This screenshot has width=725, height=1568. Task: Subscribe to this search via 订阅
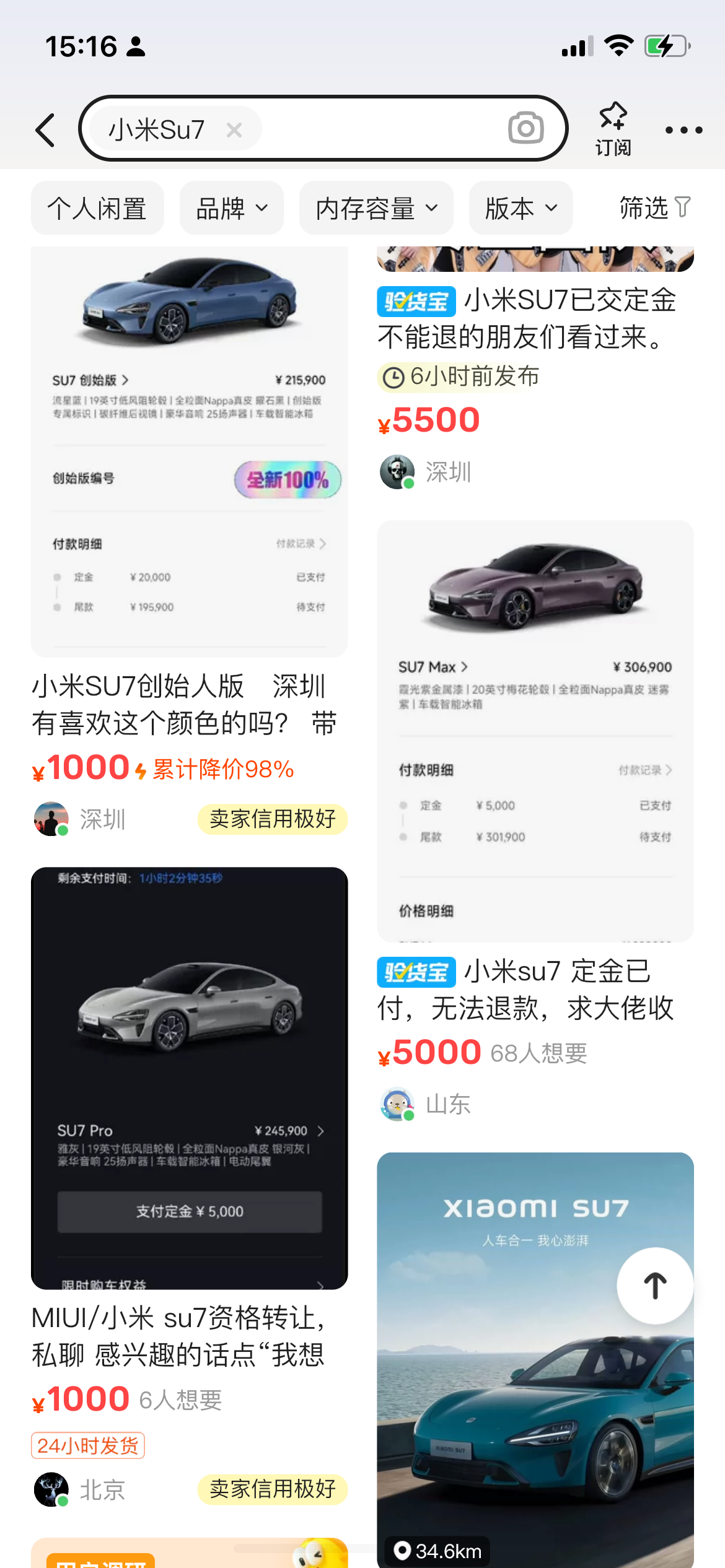click(613, 129)
